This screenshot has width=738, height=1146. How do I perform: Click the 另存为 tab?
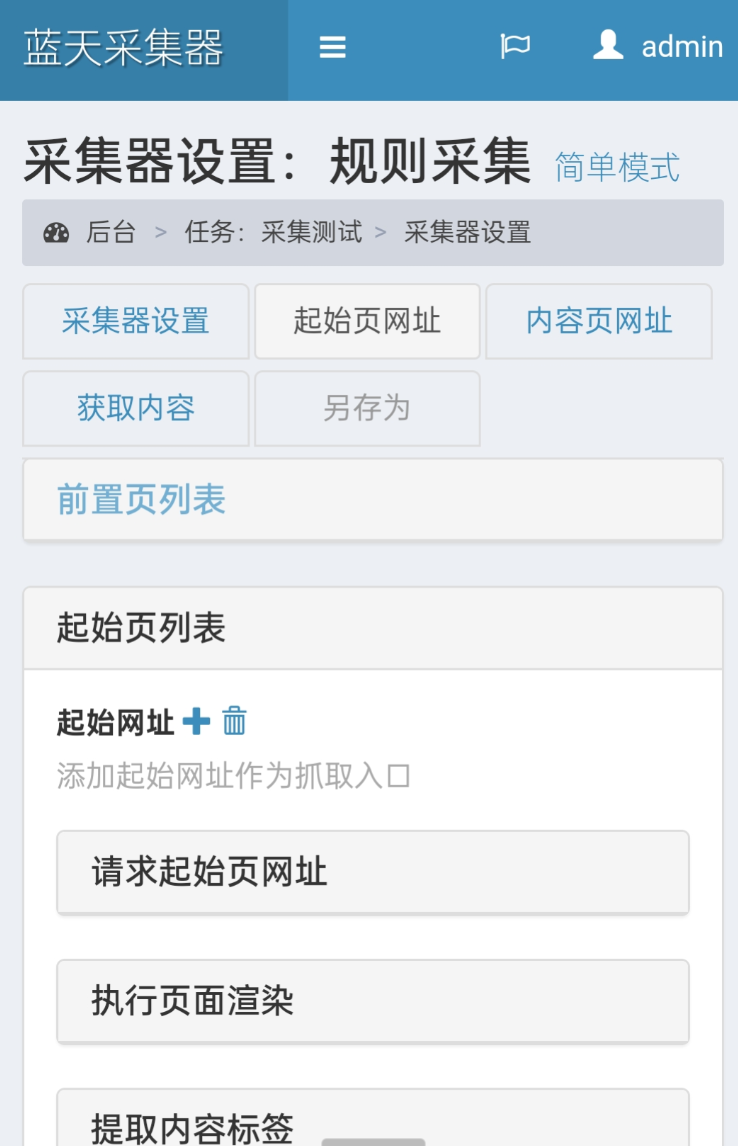(x=367, y=408)
